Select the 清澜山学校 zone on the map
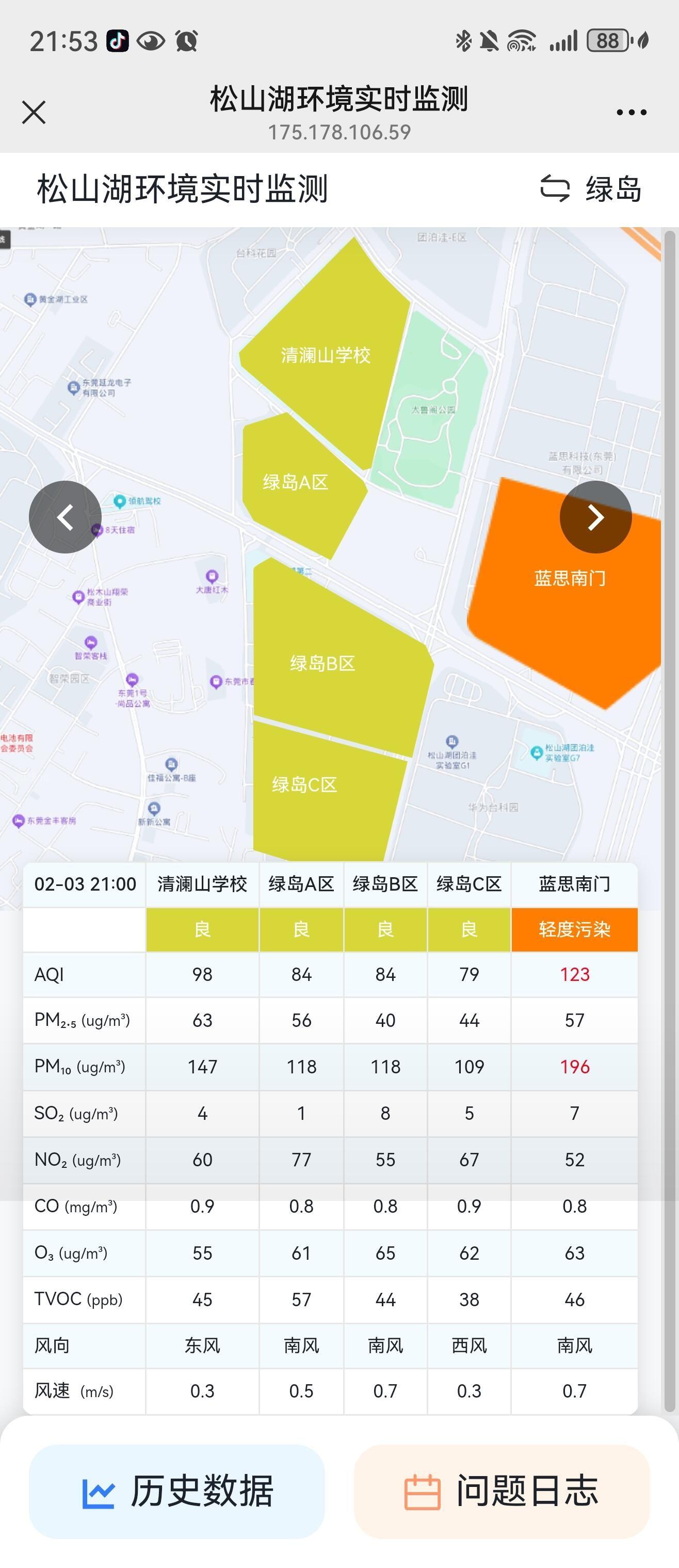This screenshot has height=1568, width=679. point(326,355)
